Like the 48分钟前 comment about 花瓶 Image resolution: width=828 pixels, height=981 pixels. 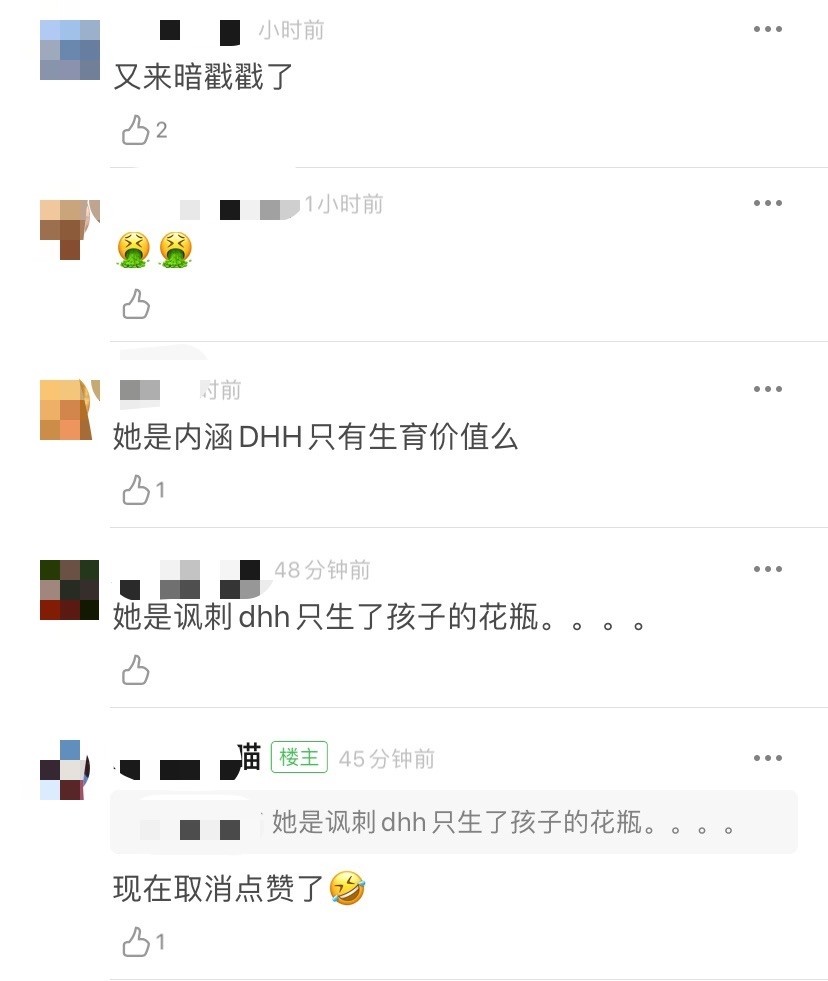[135, 670]
